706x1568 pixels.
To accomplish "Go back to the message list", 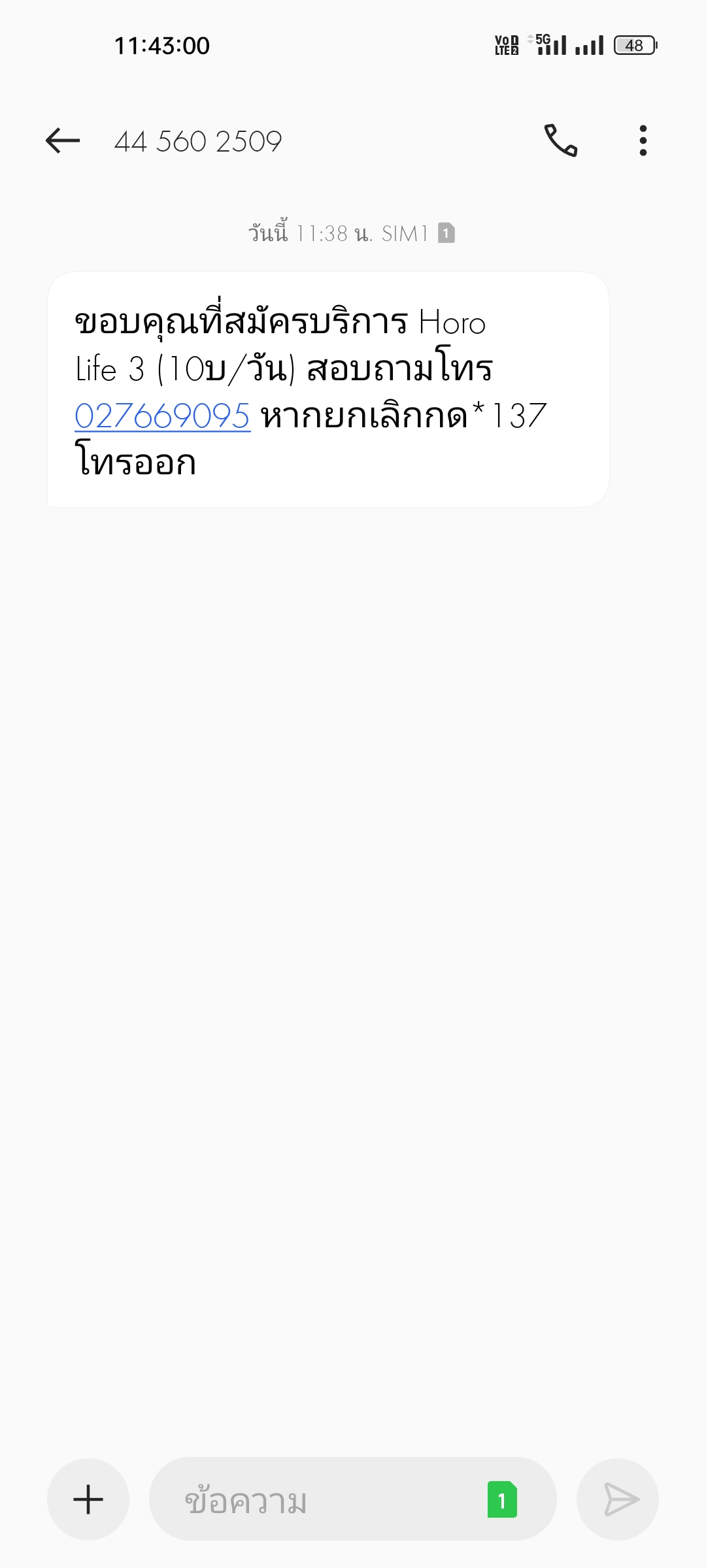I will point(63,140).
